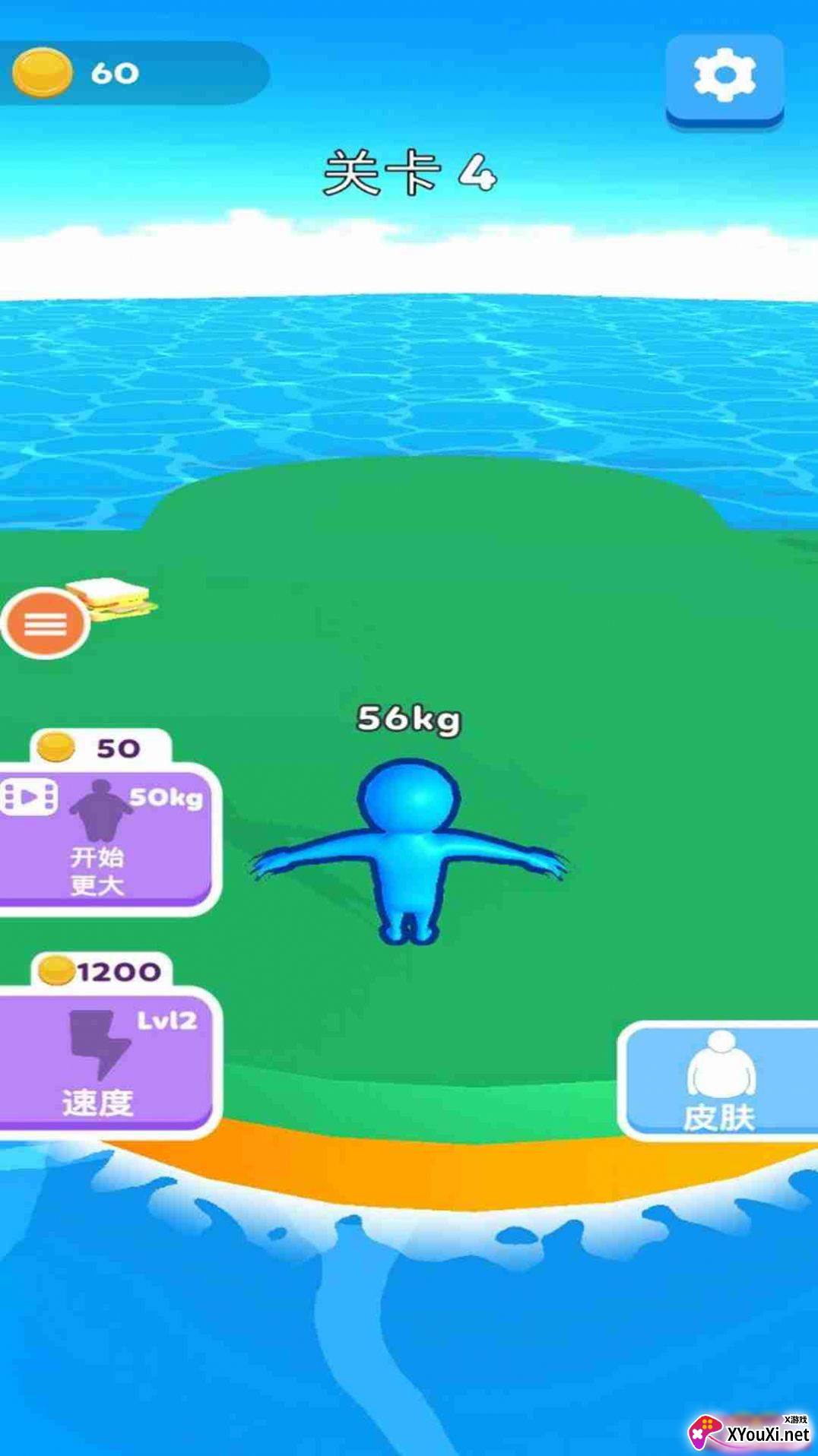Open the settings gear
The width and height of the screenshot is (818, 1456).
click(724, 80)
